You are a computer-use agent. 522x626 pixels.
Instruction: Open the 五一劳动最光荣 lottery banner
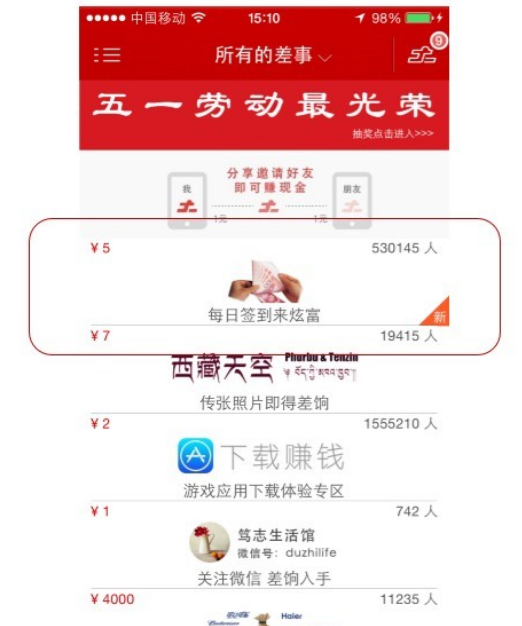click(264, 115)
